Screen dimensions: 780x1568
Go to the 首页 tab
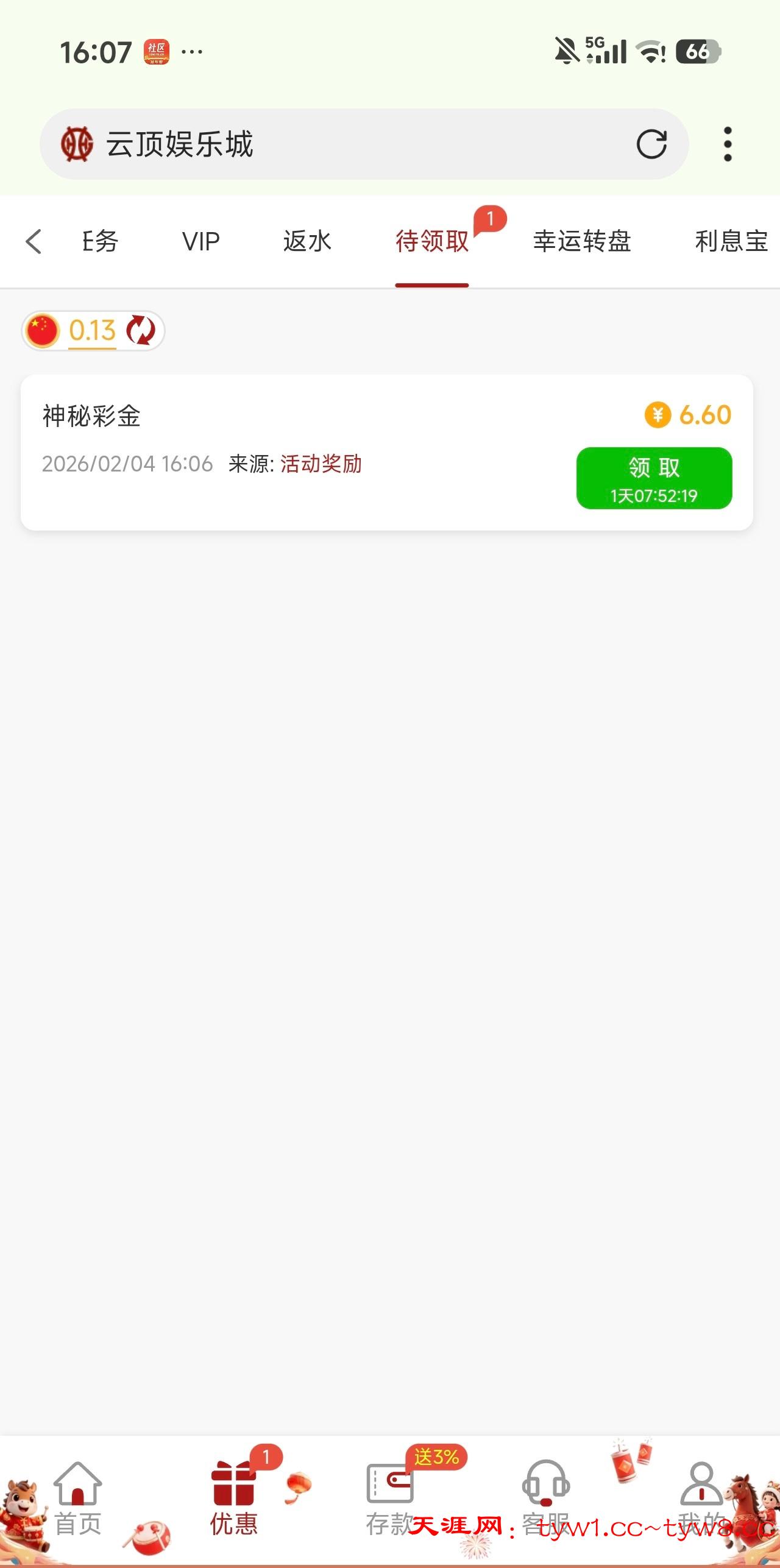pos(78,1499)
